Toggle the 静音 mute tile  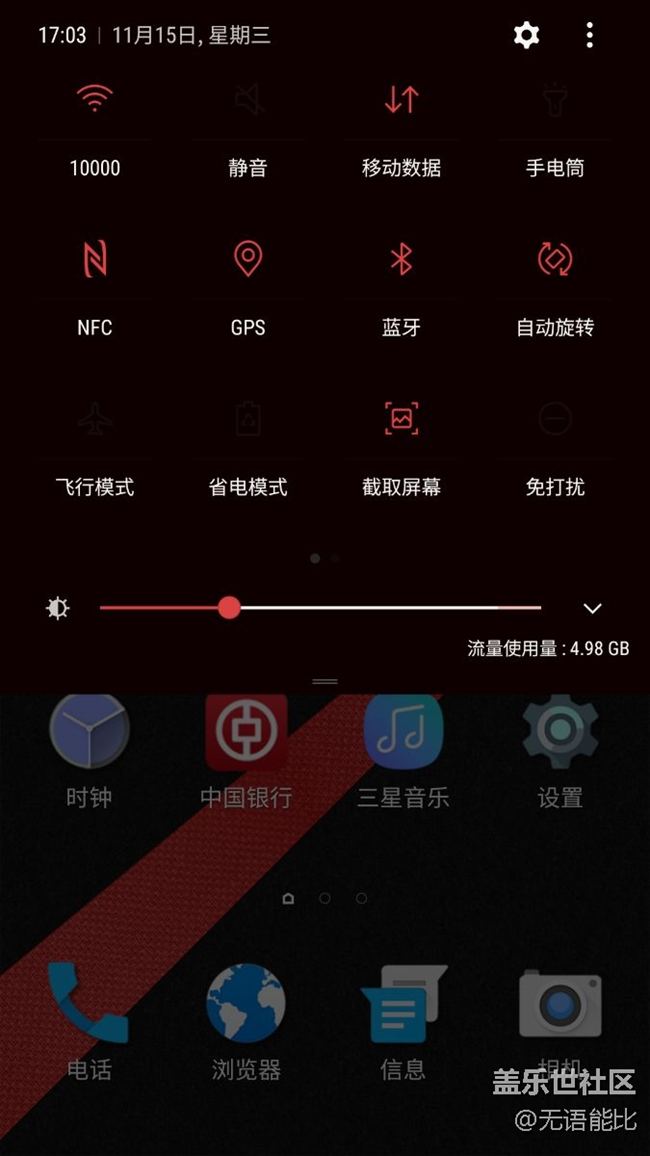[248, 99]
